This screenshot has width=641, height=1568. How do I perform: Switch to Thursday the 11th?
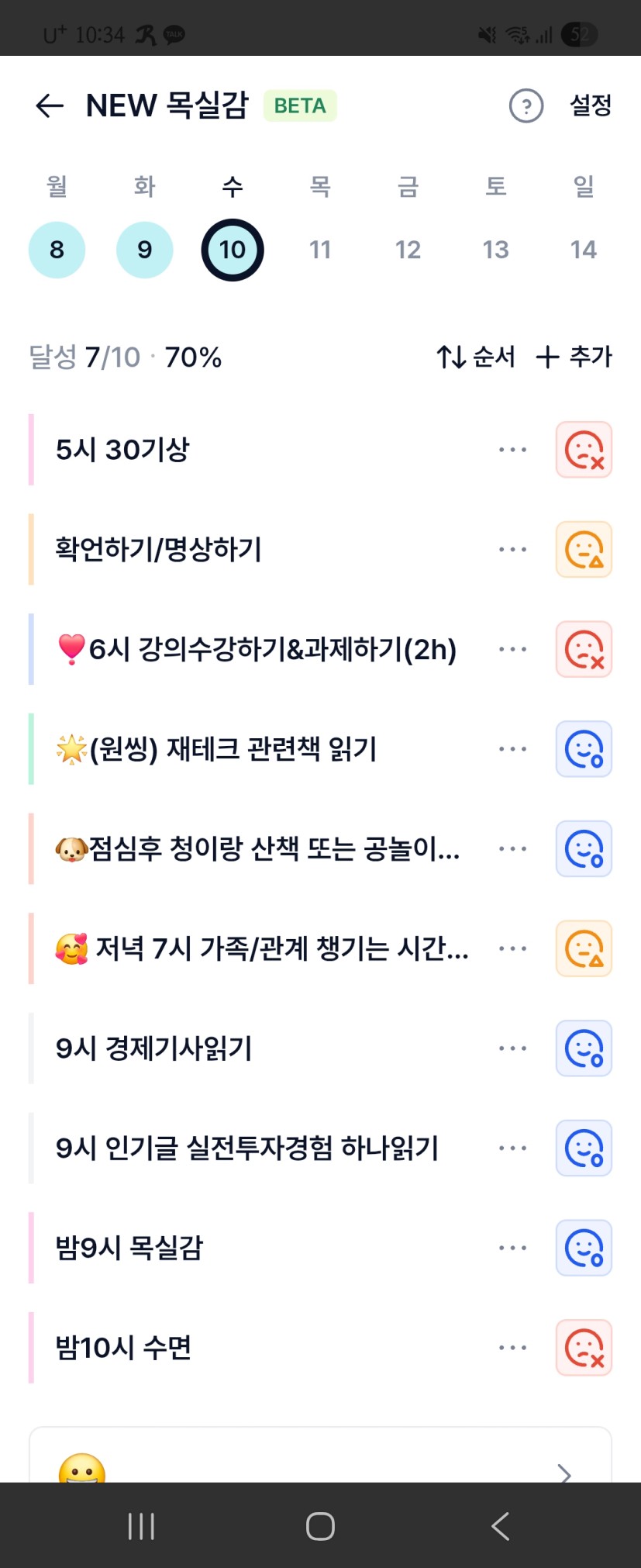tap(320, 250)
